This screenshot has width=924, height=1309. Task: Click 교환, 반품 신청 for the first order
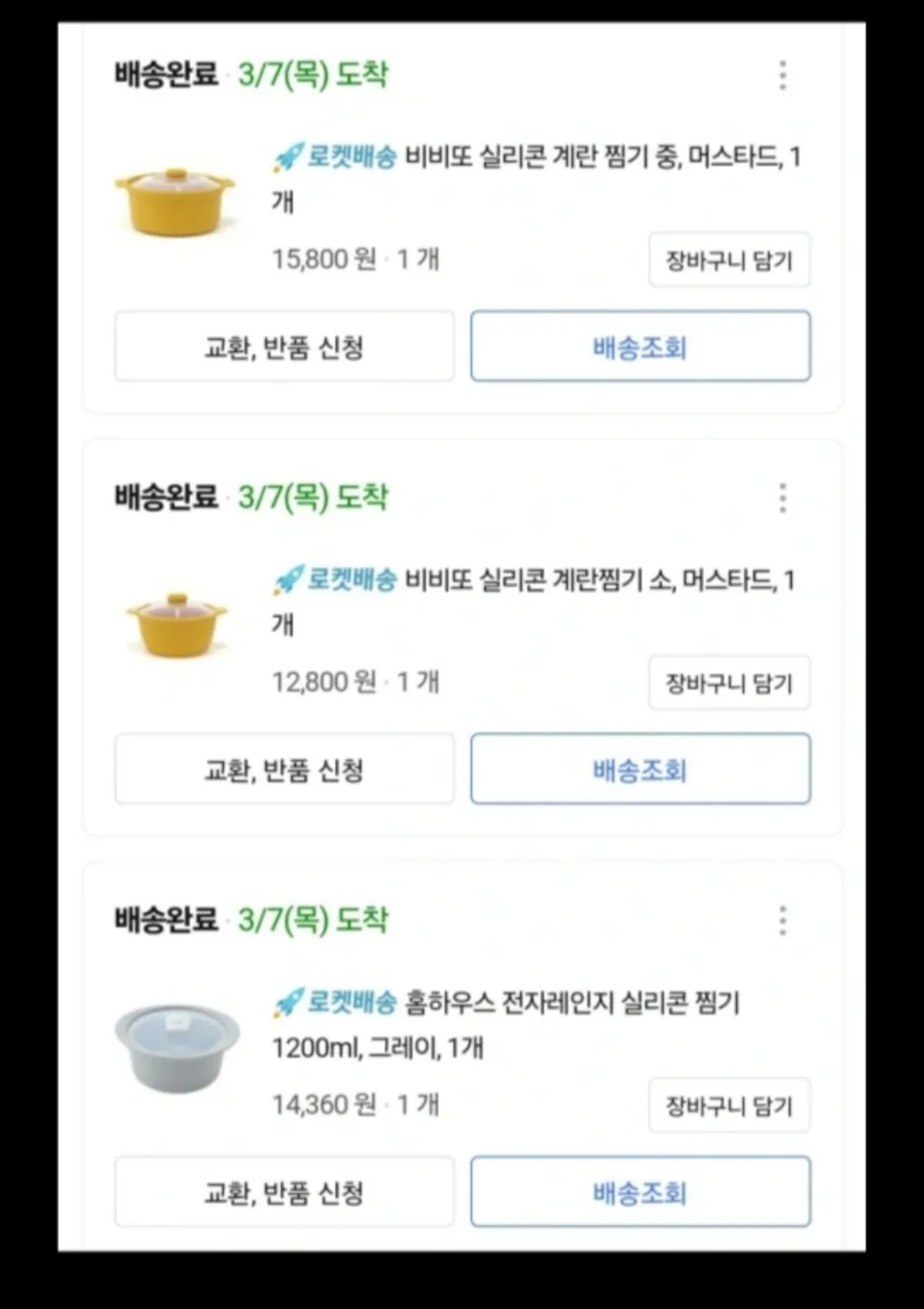(x=283, y=346)
